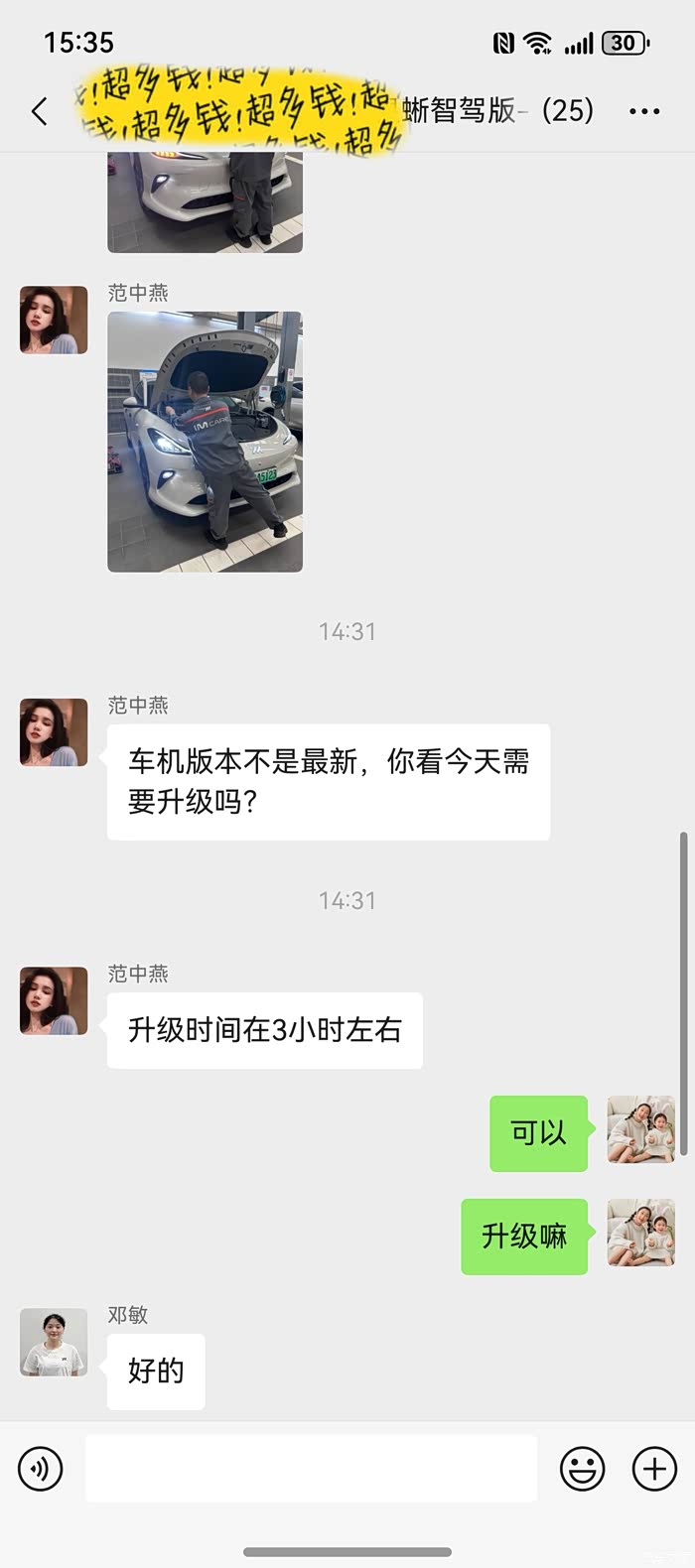Open 邓敏's profile avatar

click(54, 1343)
